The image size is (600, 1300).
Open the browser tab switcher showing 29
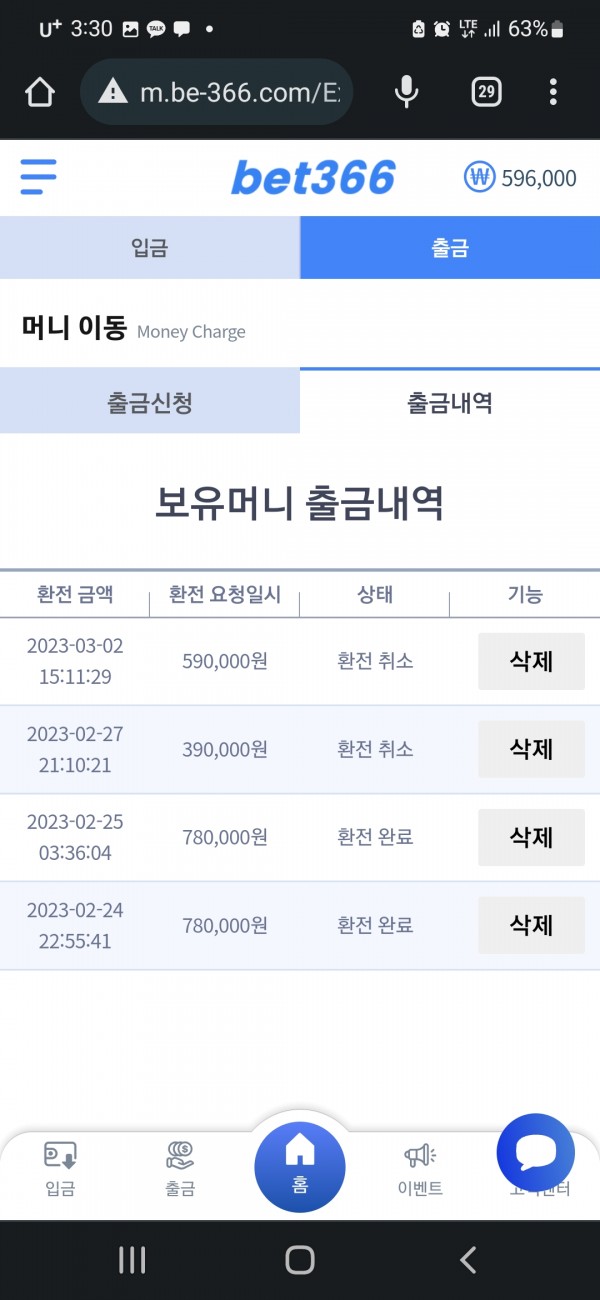tap(486, 93)
